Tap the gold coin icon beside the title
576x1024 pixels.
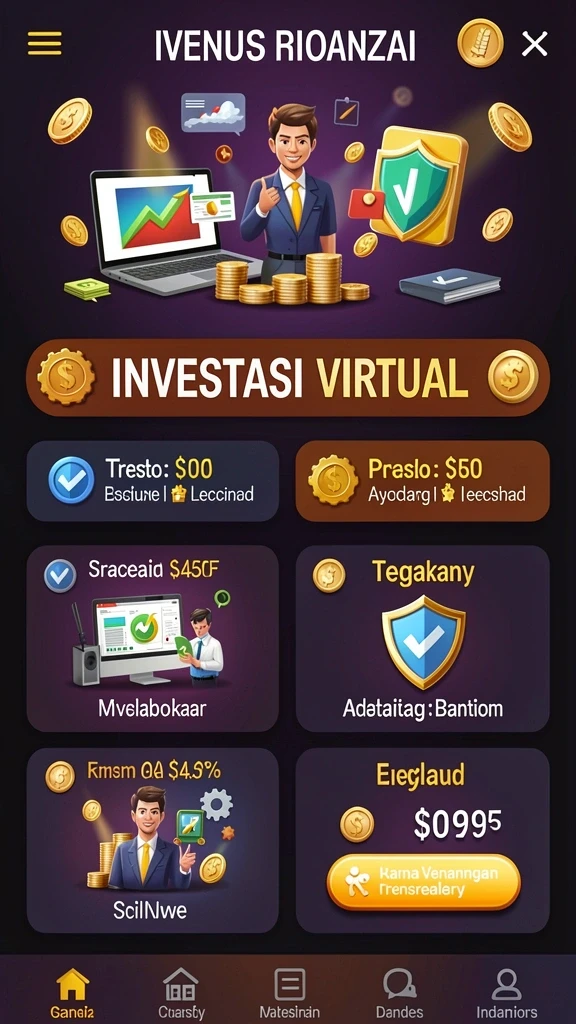pos(480,43)
